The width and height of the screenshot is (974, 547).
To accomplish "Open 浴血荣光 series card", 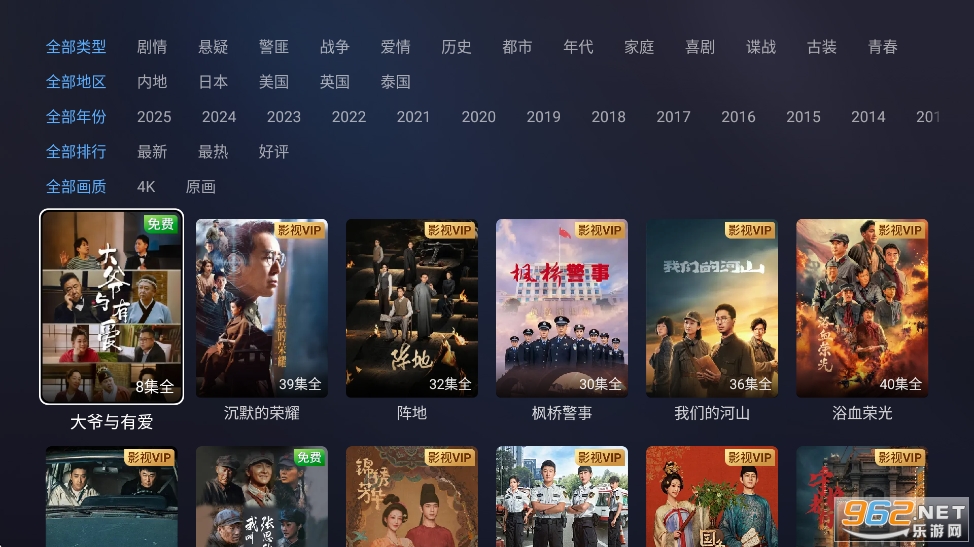I will click(861, 308).
